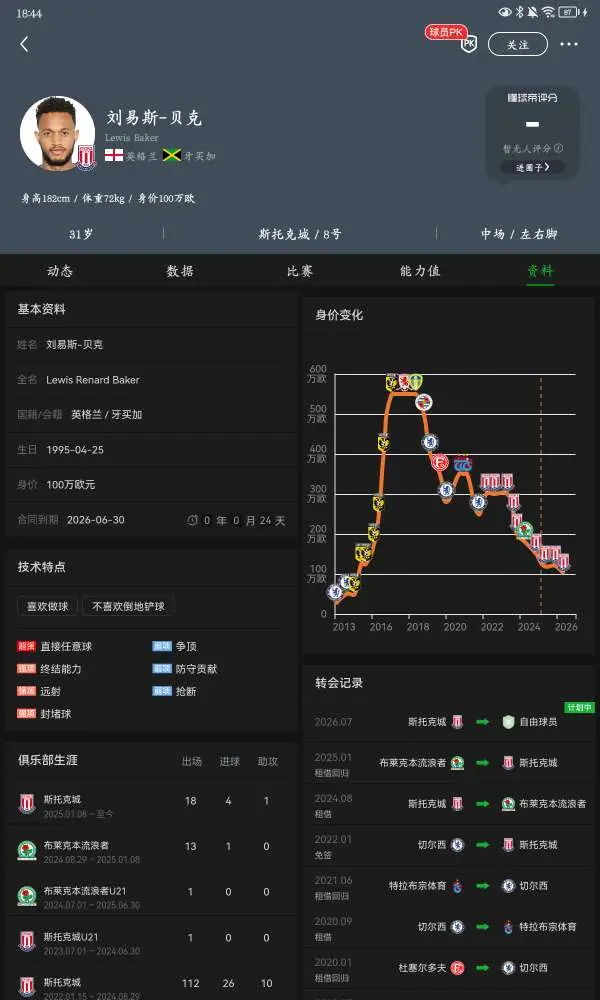Open the 2026.07 transfer to 自由球员

[x=449, y=722]
